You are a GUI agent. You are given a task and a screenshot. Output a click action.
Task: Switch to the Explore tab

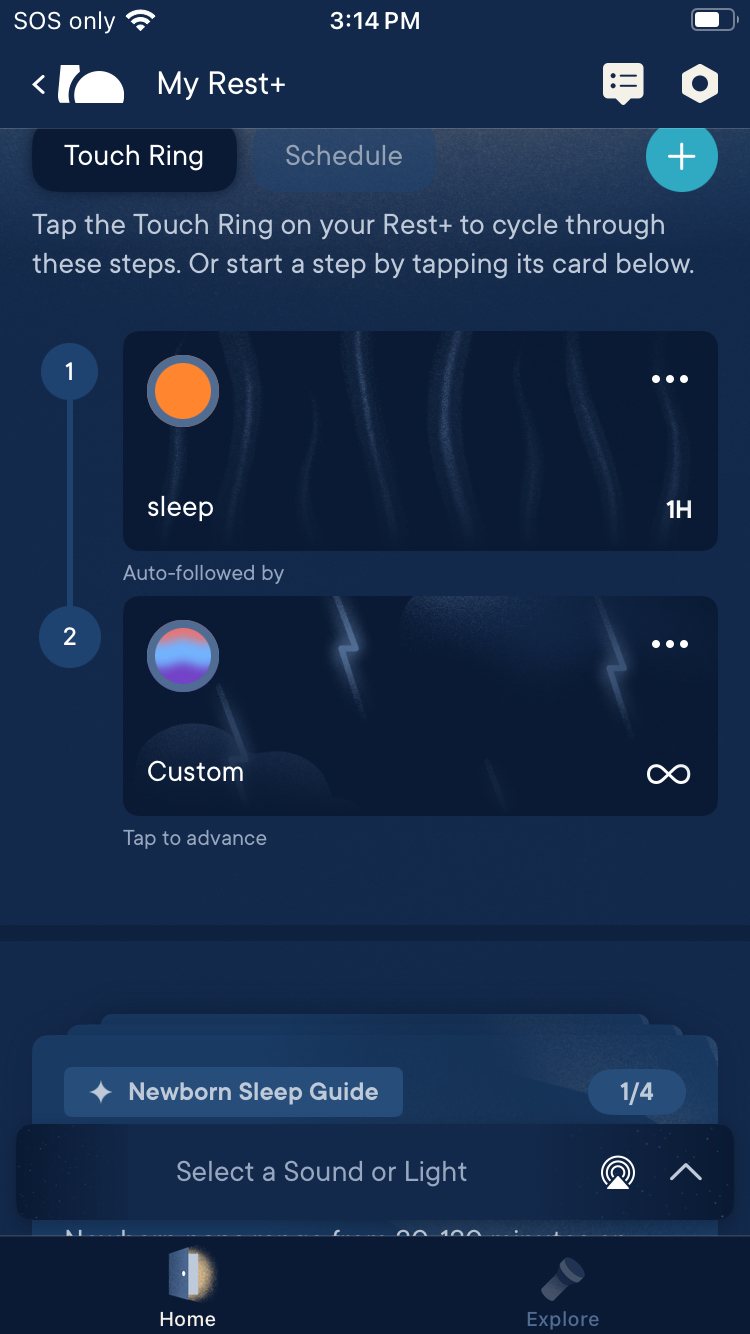tap(562, 1290)
